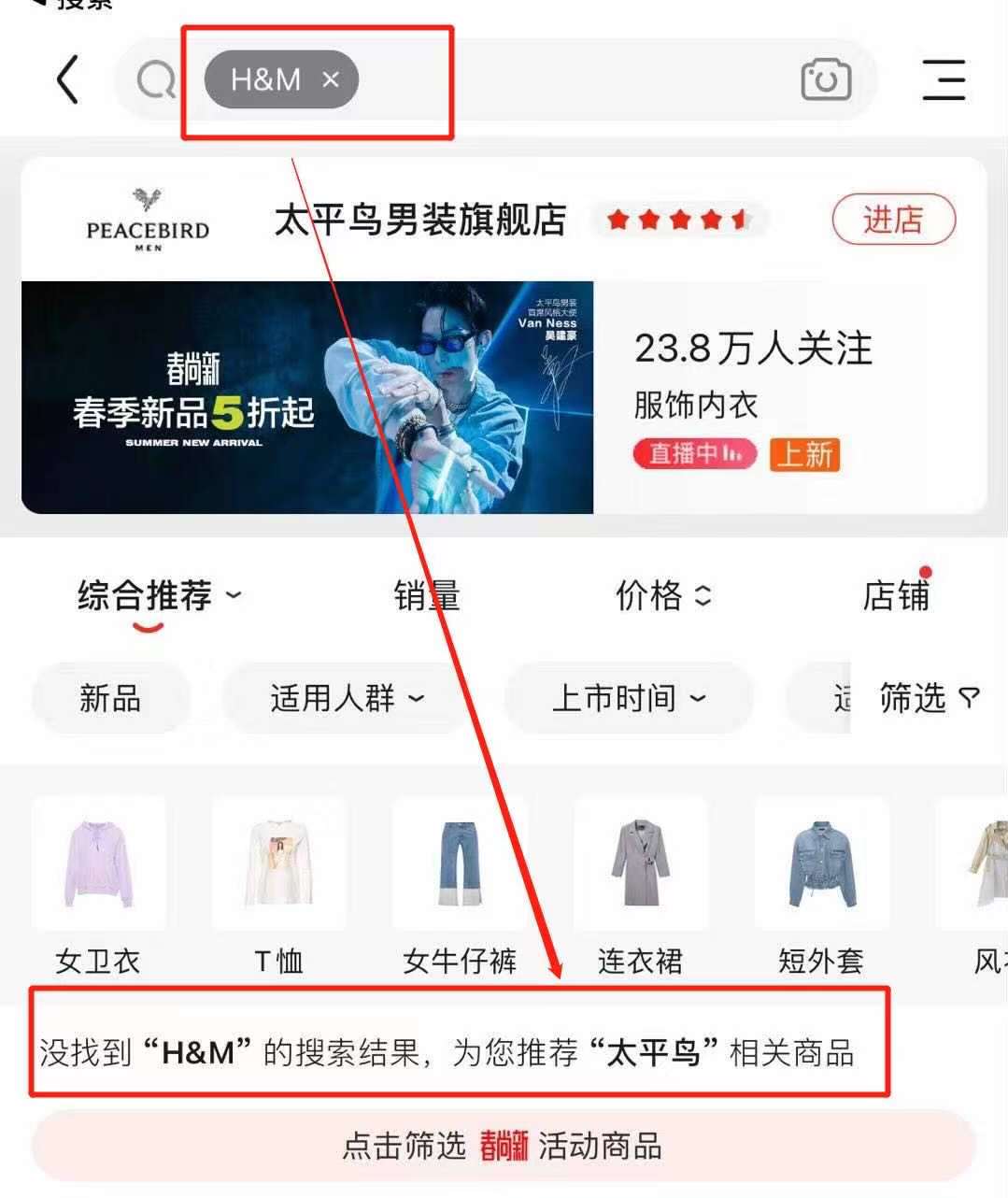Open the 春季新品5折起 banner
The width and height of the screenshot is (1008, 1198).
[306, 397]
